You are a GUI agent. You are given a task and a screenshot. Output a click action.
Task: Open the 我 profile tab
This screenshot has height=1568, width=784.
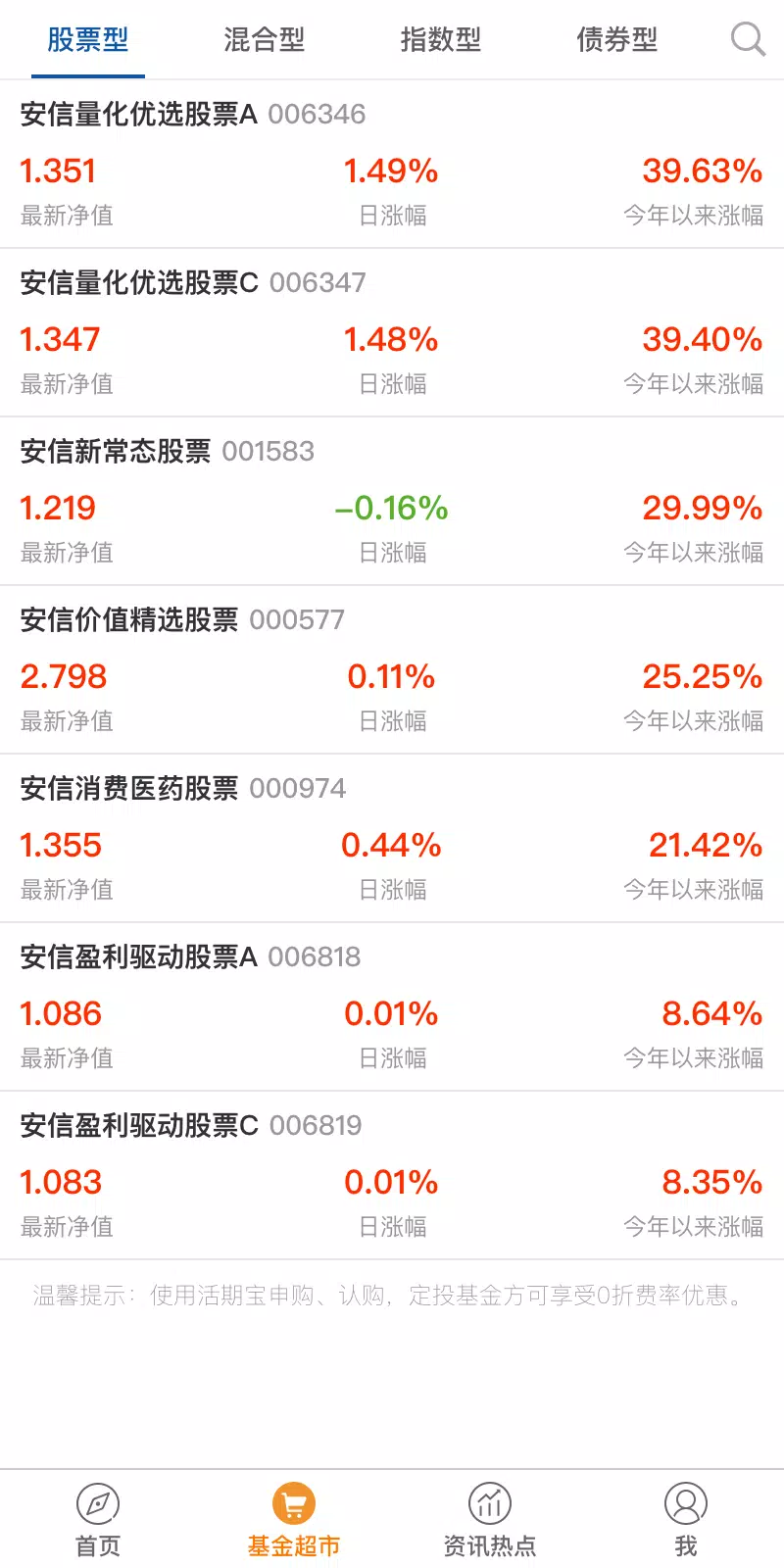686,1520
